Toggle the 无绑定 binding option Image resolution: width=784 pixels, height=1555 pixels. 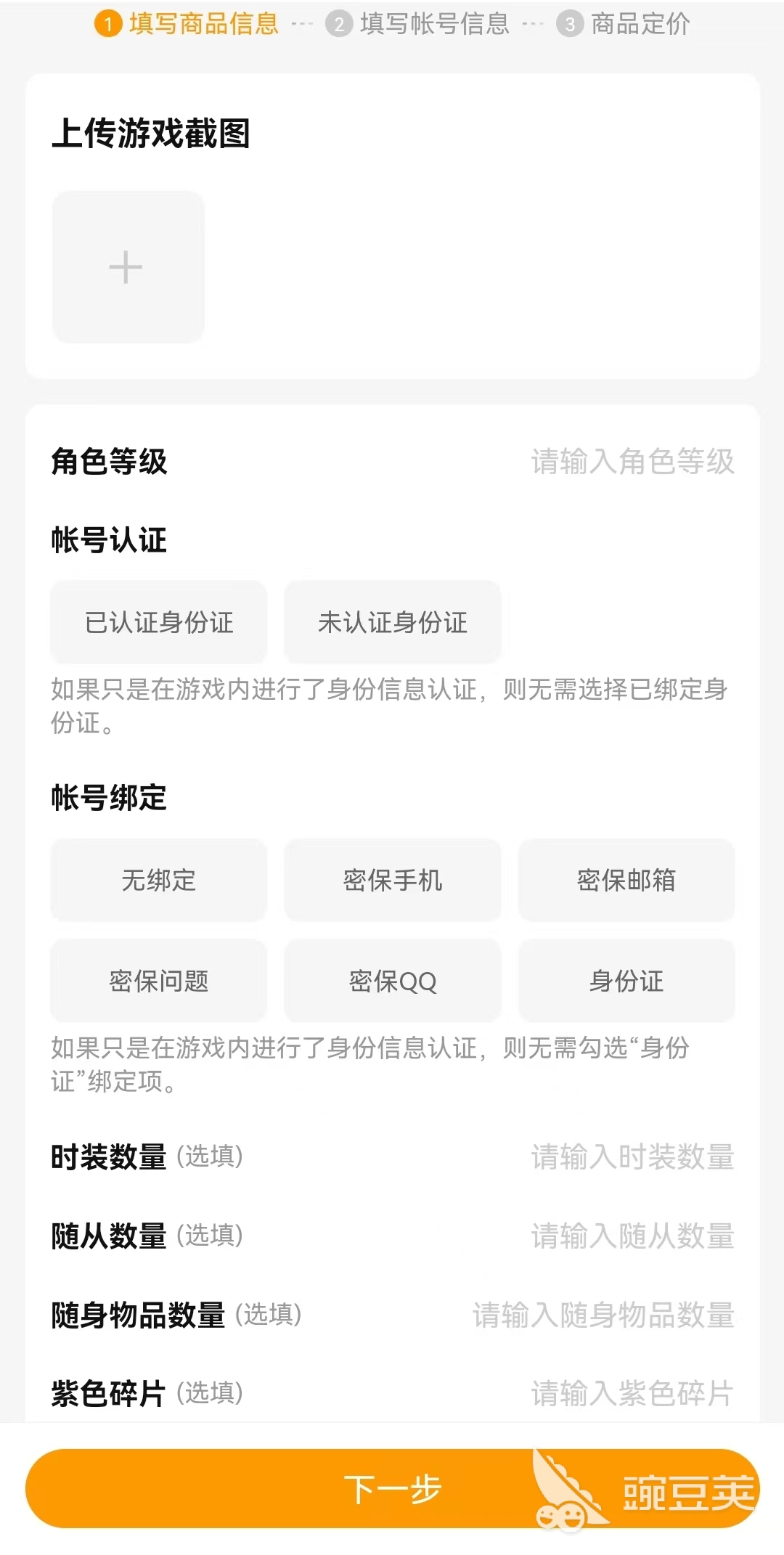click(x=158, y=881)
